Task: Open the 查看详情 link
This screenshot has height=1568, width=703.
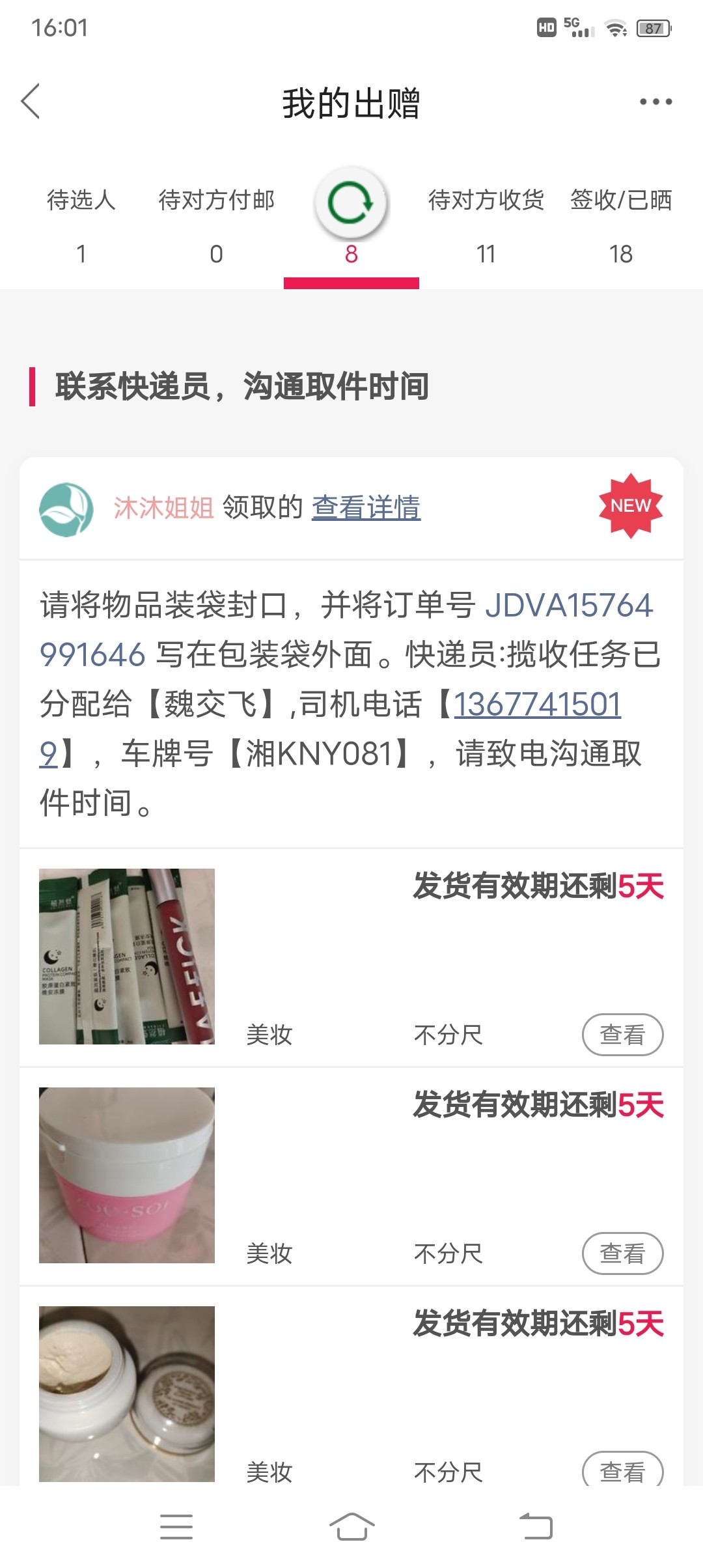Action: point(366,507)
